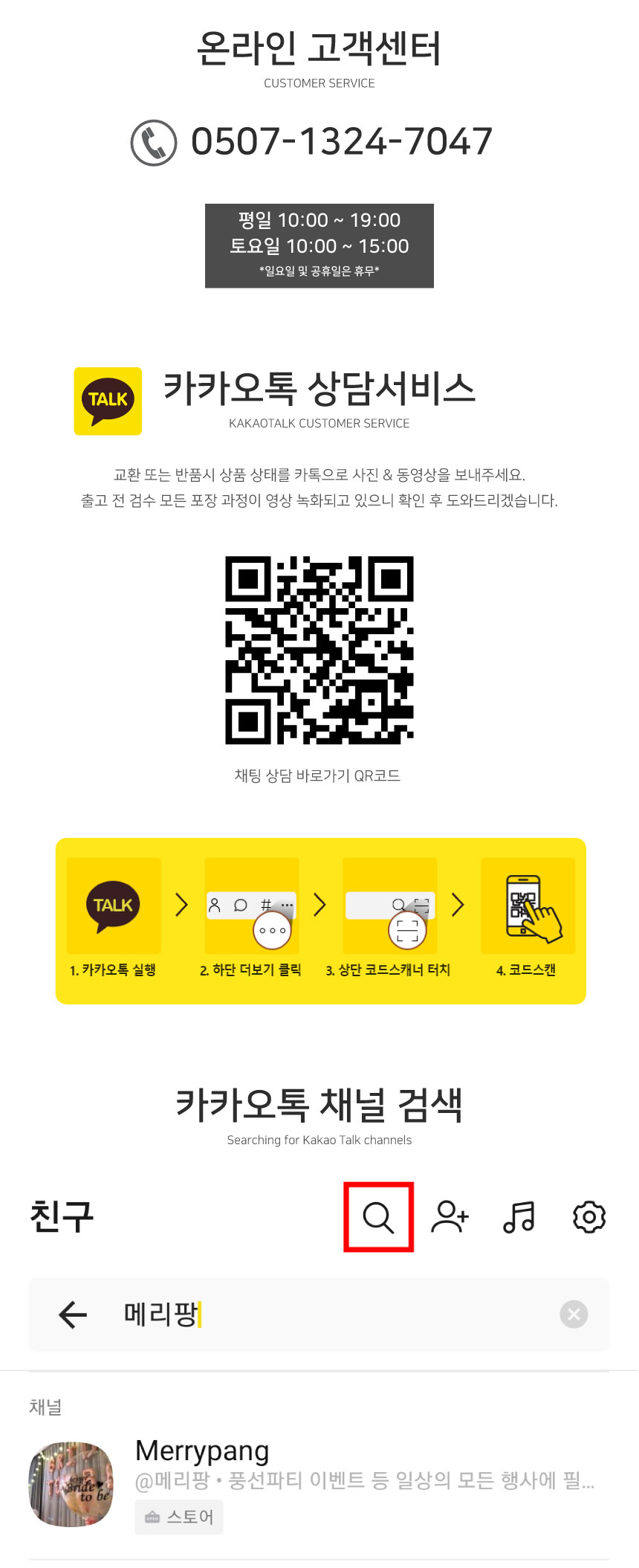The height and width of the screenshot is (1568, 639).
Task: Tap the highlighted search magnifier icon
Action: [x=378, y=1217]
